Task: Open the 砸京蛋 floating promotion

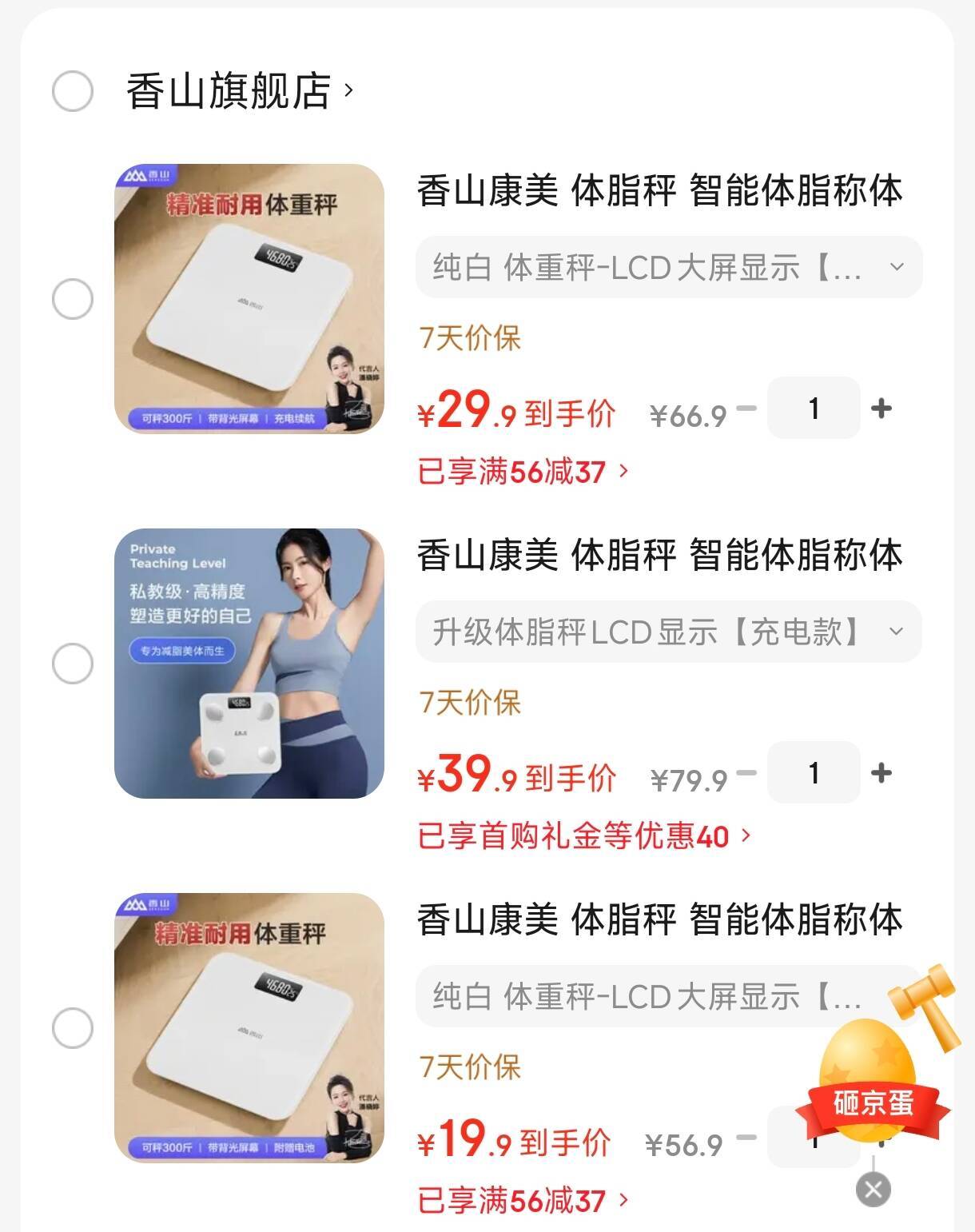Action: pyautogui.click(x=872, y=1079)
